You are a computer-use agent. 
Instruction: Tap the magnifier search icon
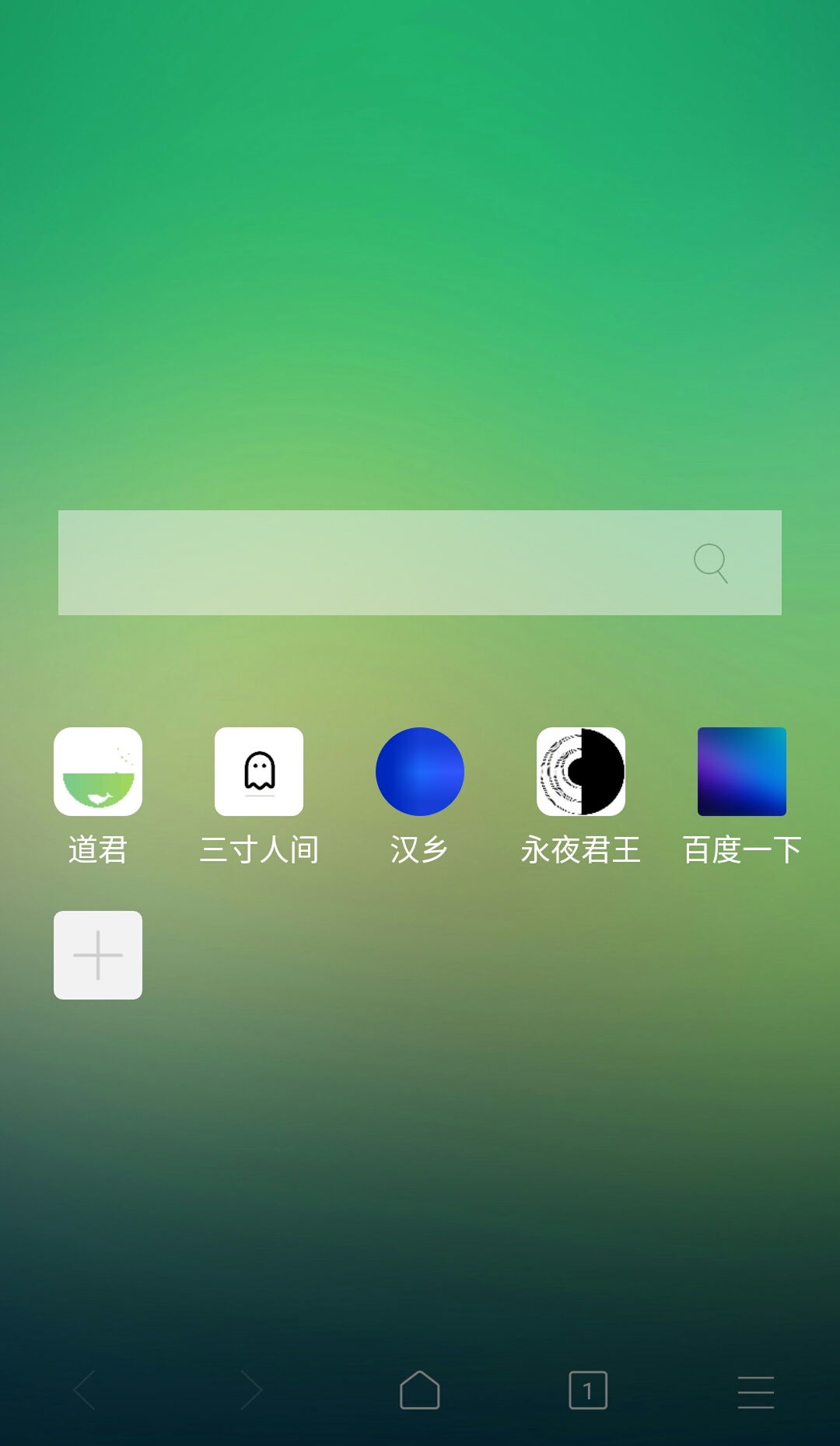pos(711,563)
